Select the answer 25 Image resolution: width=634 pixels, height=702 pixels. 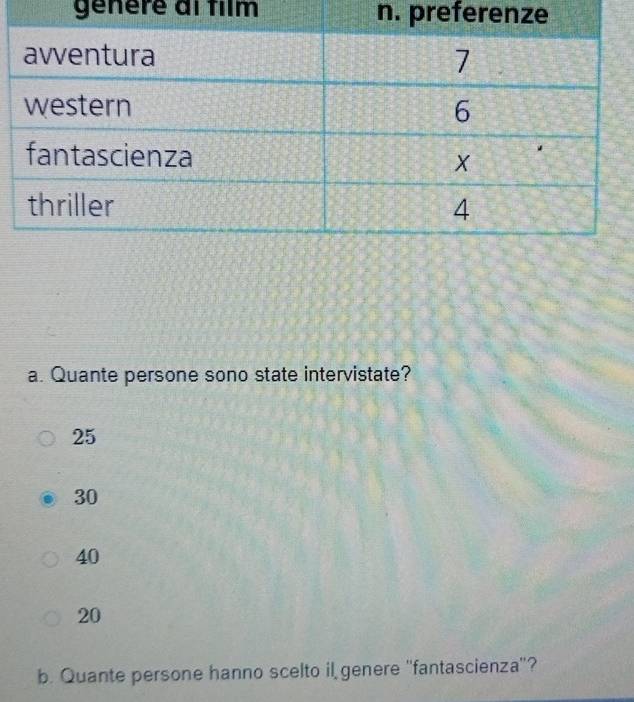[48, 437]
